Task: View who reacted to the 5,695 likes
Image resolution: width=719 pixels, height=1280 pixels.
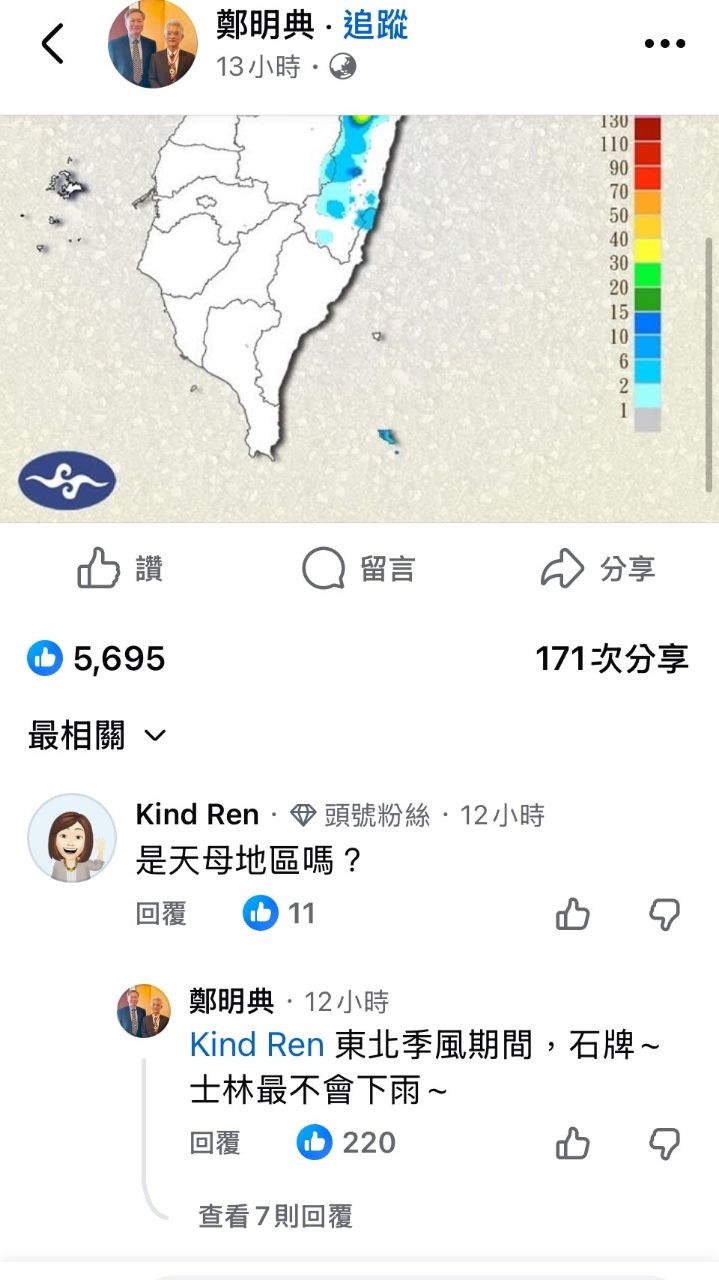Action: tap(97, 659)
